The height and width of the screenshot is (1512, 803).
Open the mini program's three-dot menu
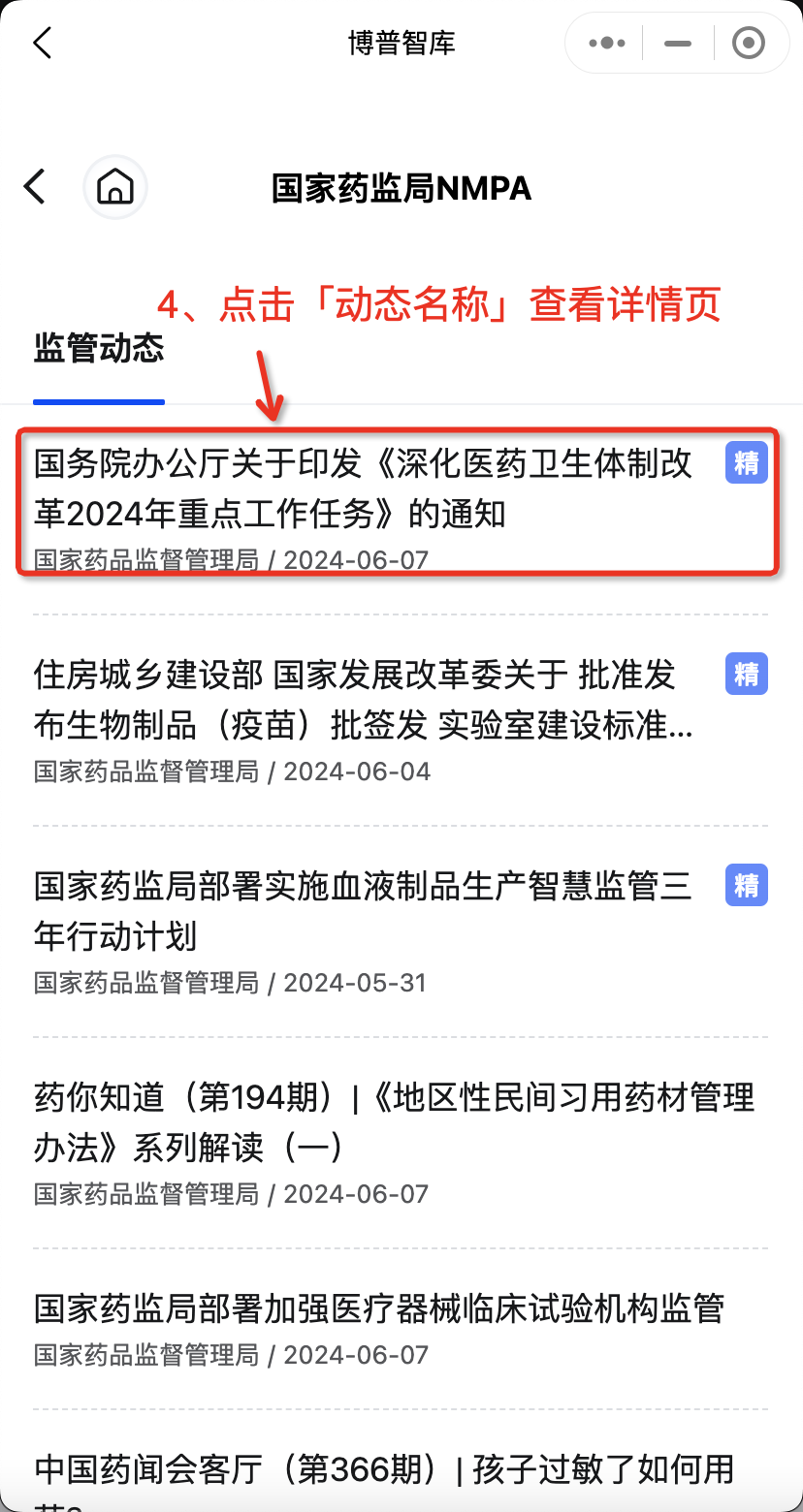[607, 43]
